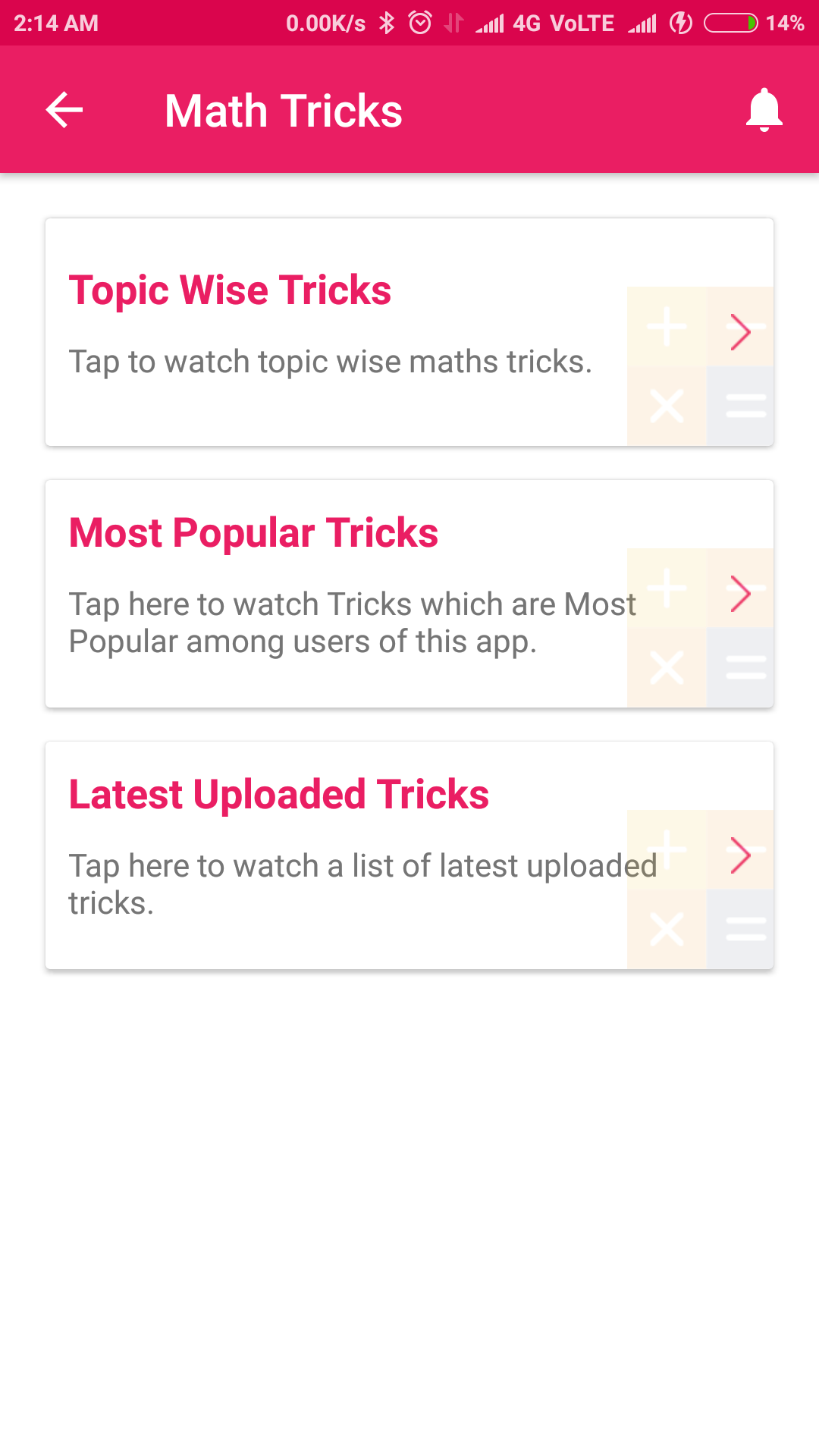819x1456 pixels.
Task: Tap the equals symbol on Latest Uploaded card
Action: (x=745, y=927)
